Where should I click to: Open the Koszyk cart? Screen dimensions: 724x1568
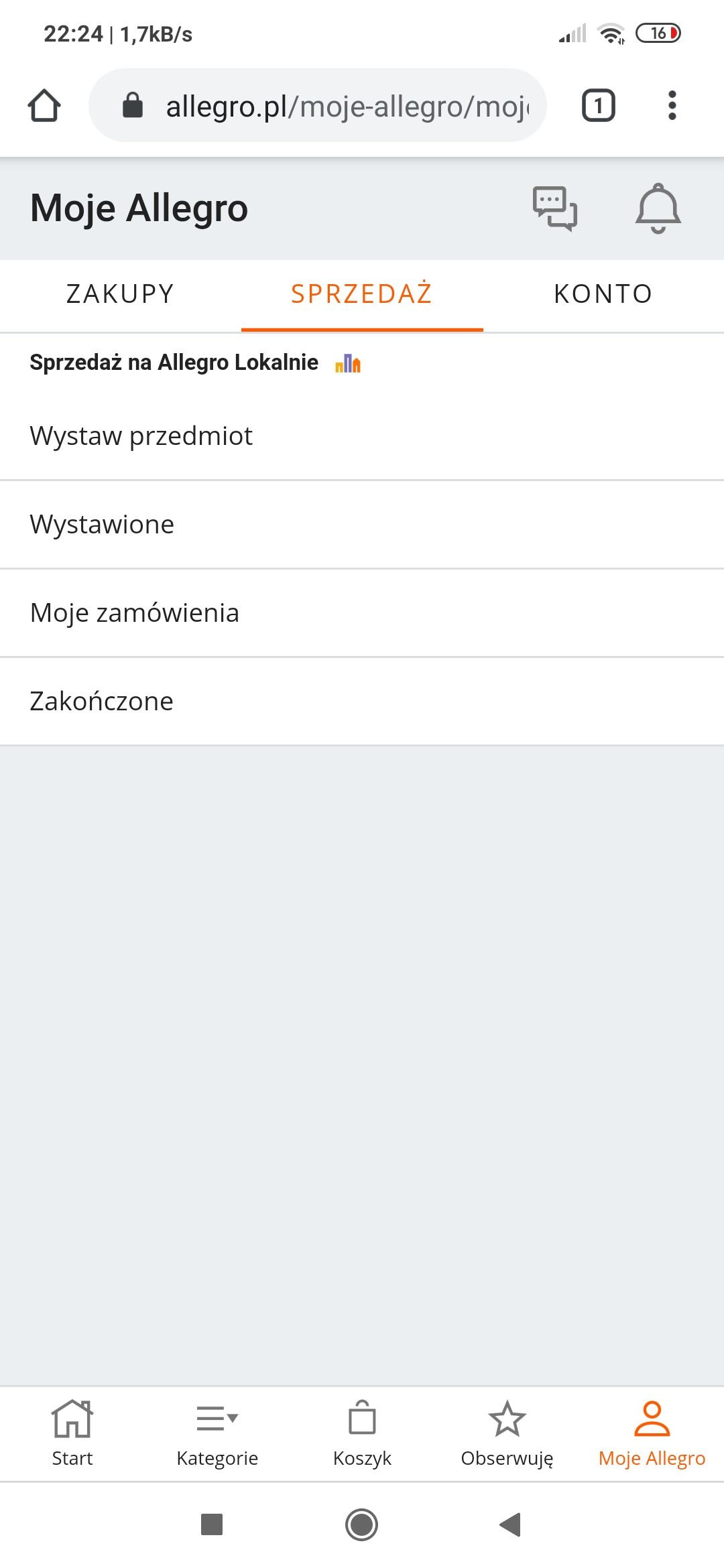[x=362, y=1433]
